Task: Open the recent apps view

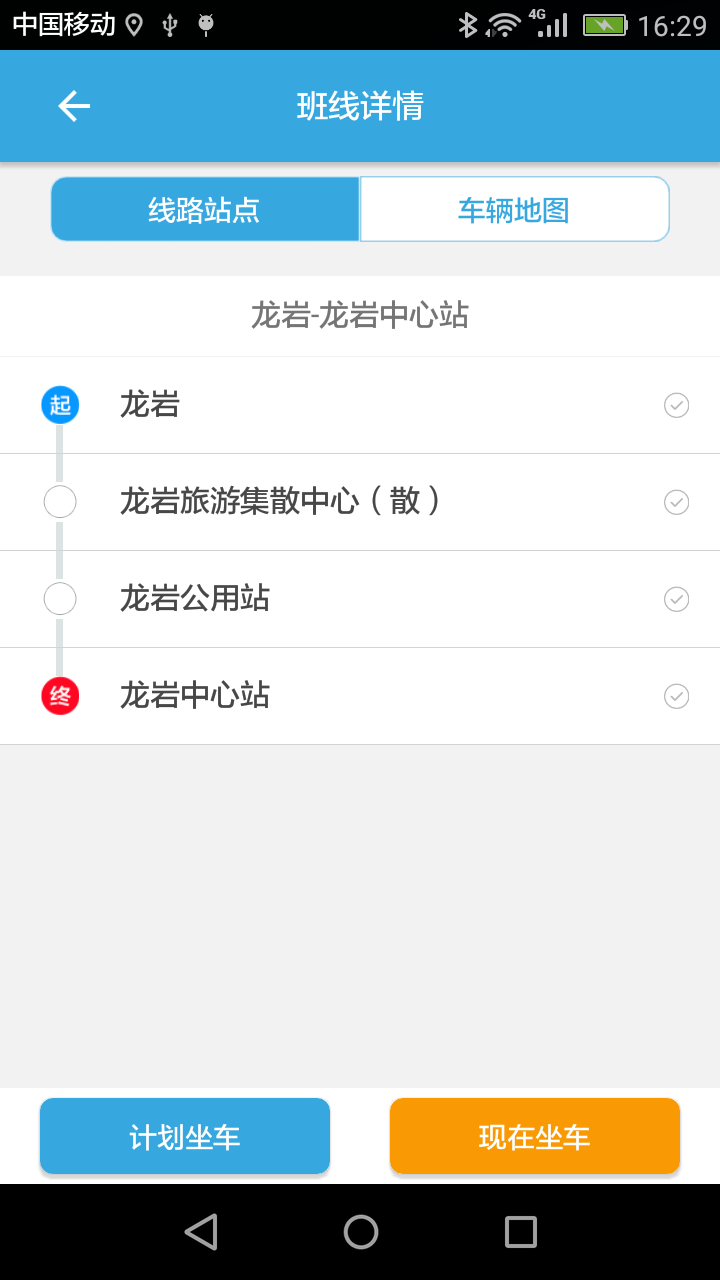Action: [x=521, y=1232]
